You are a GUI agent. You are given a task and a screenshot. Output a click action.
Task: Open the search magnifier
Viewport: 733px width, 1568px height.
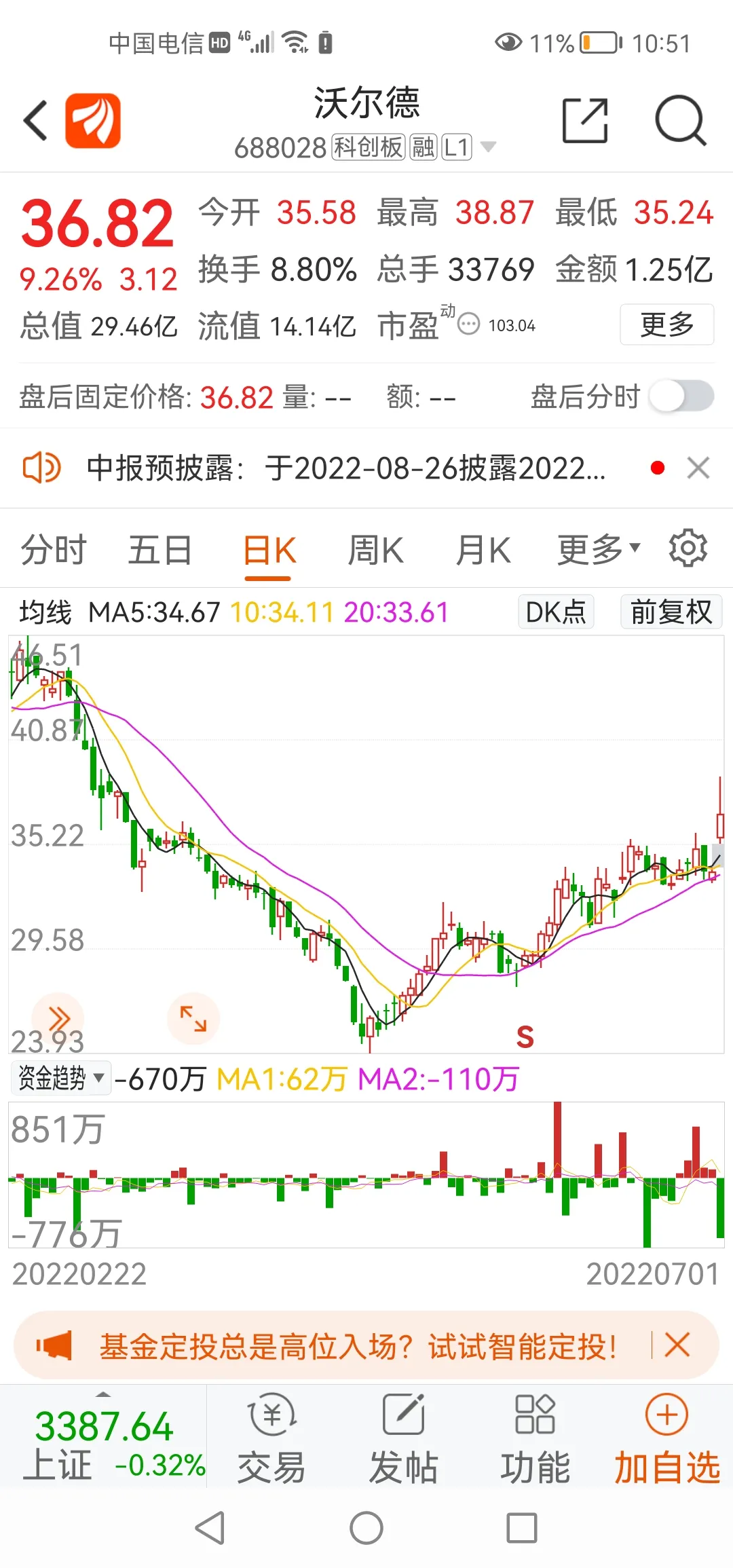tap(680, 121)
